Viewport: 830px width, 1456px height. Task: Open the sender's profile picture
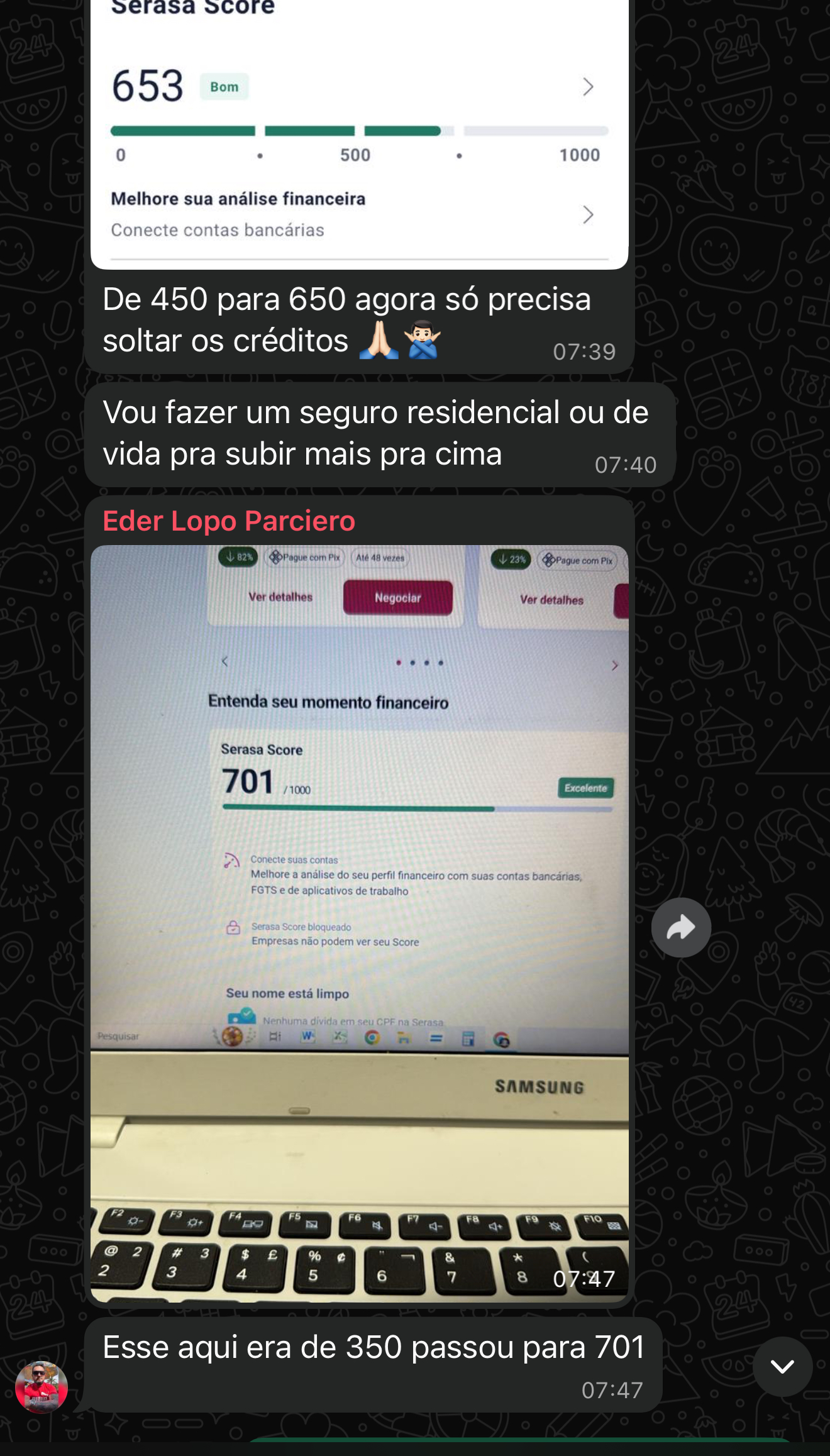(41, 1387)
